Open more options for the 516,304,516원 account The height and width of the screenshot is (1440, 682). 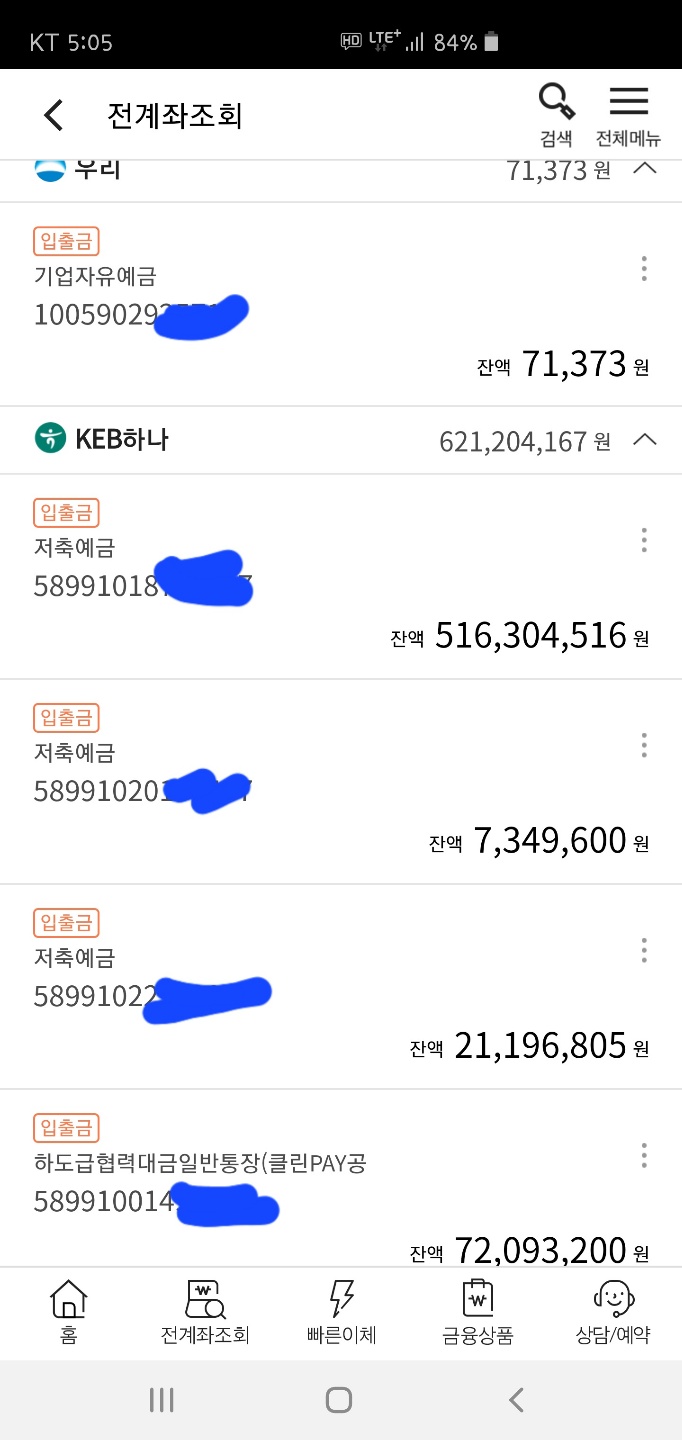click(644, 540)
